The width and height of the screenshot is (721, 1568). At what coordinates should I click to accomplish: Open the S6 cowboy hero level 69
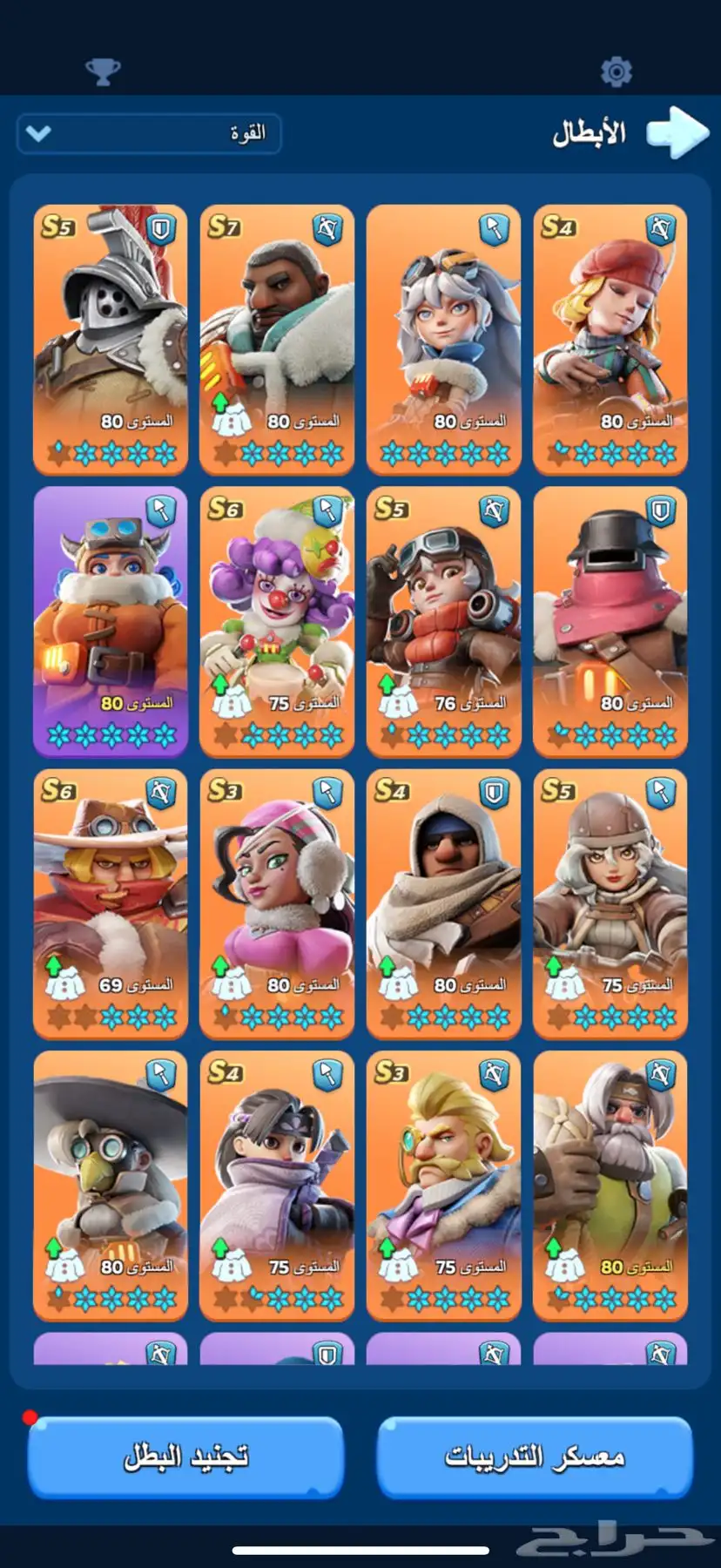[111, 903]
